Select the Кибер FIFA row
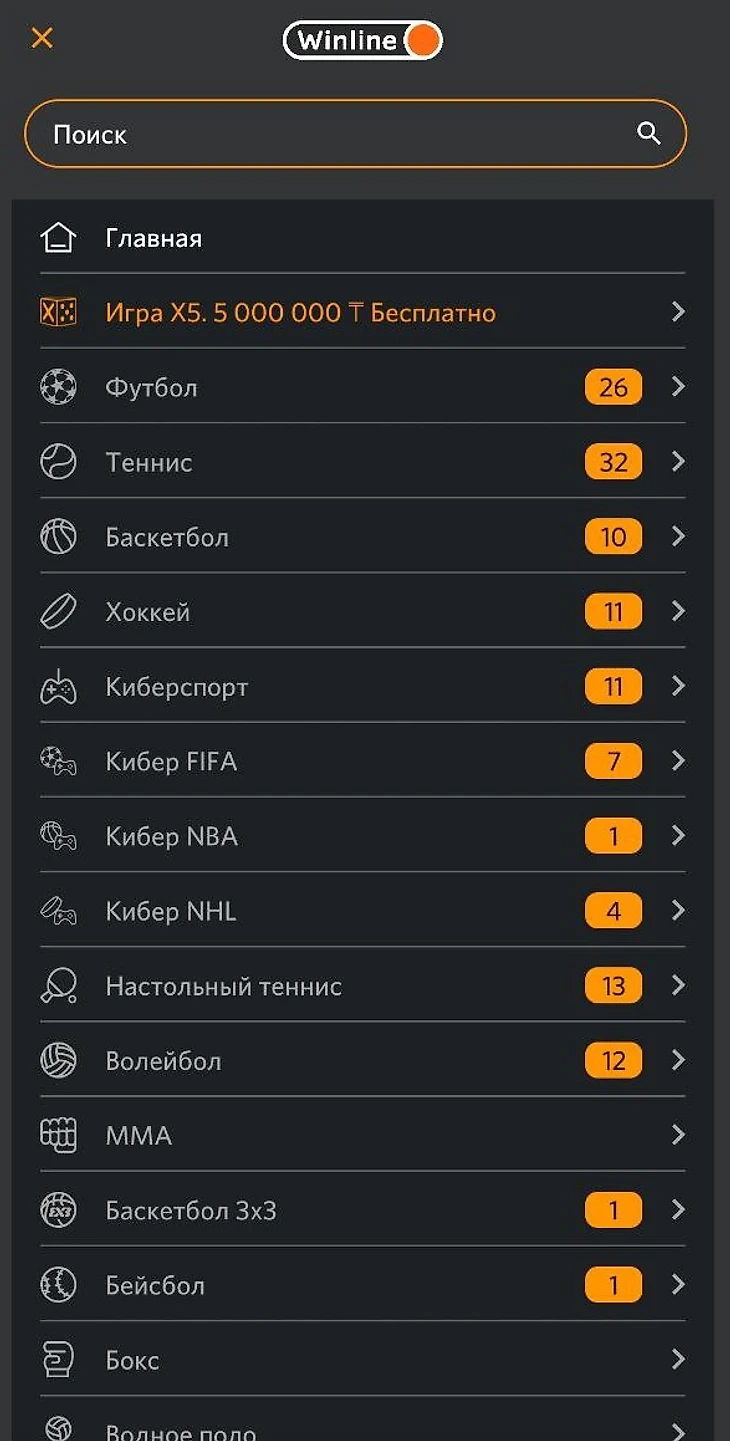This screenshot has height=1441, width=730. click(171, 762)
